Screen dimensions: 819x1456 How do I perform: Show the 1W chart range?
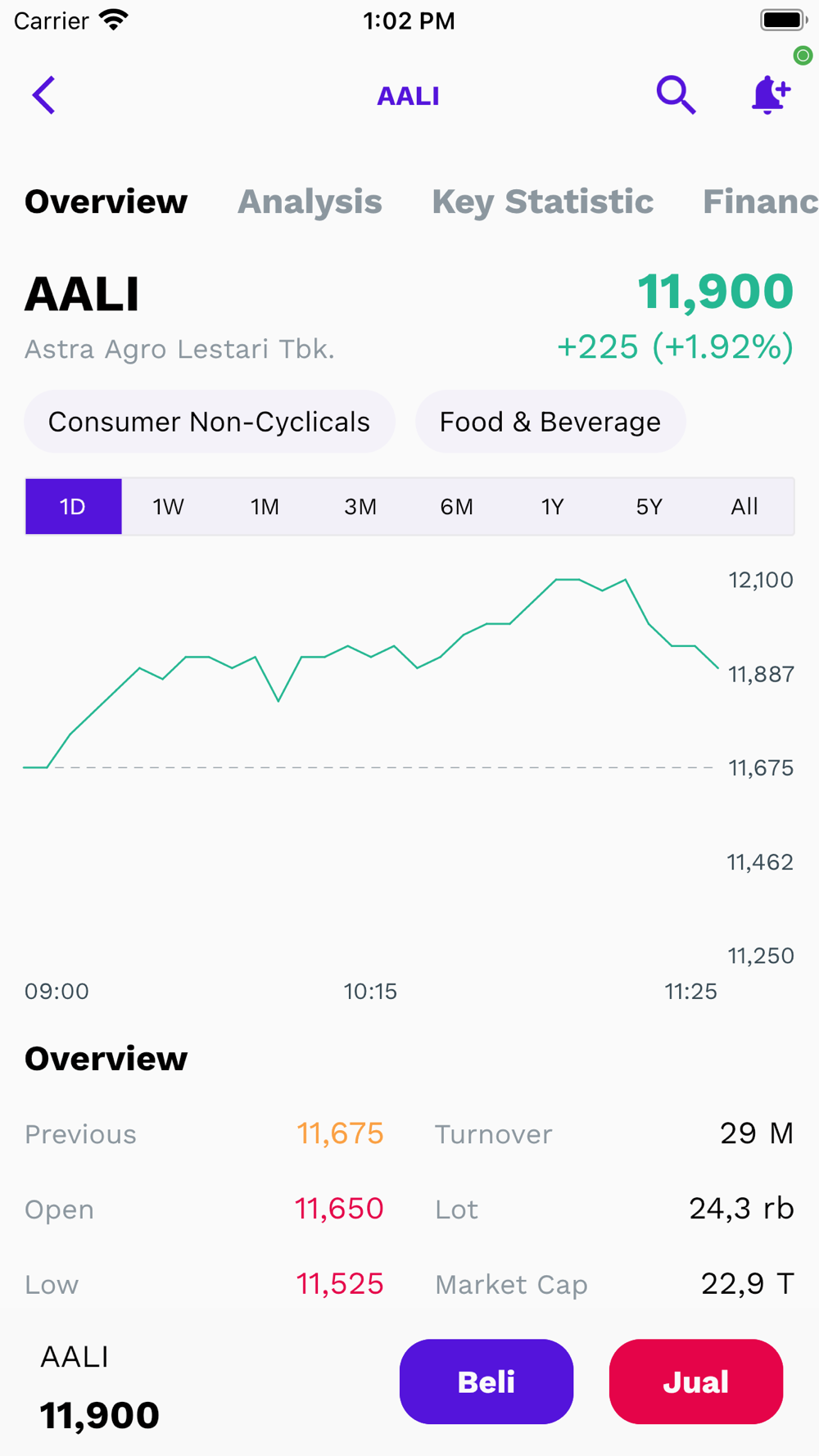tap(169, 507)
